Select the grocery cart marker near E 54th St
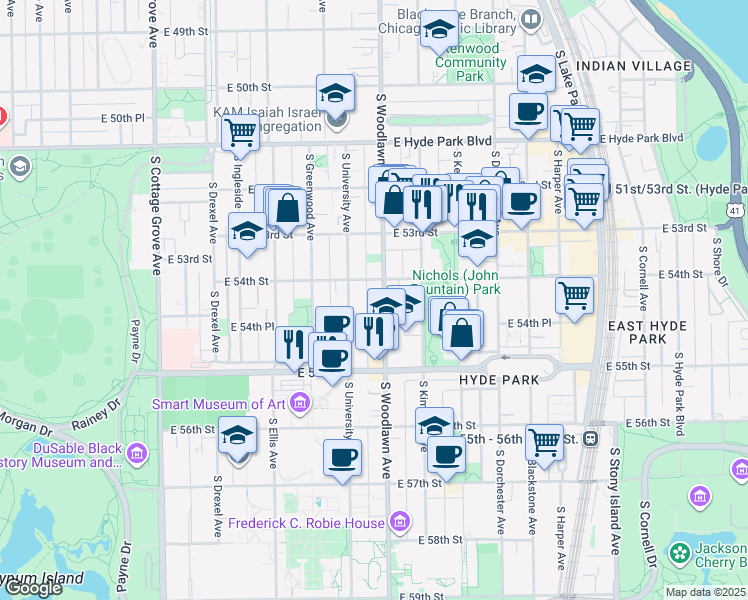This screenshot has height=600, width=748. coord(574,297)
